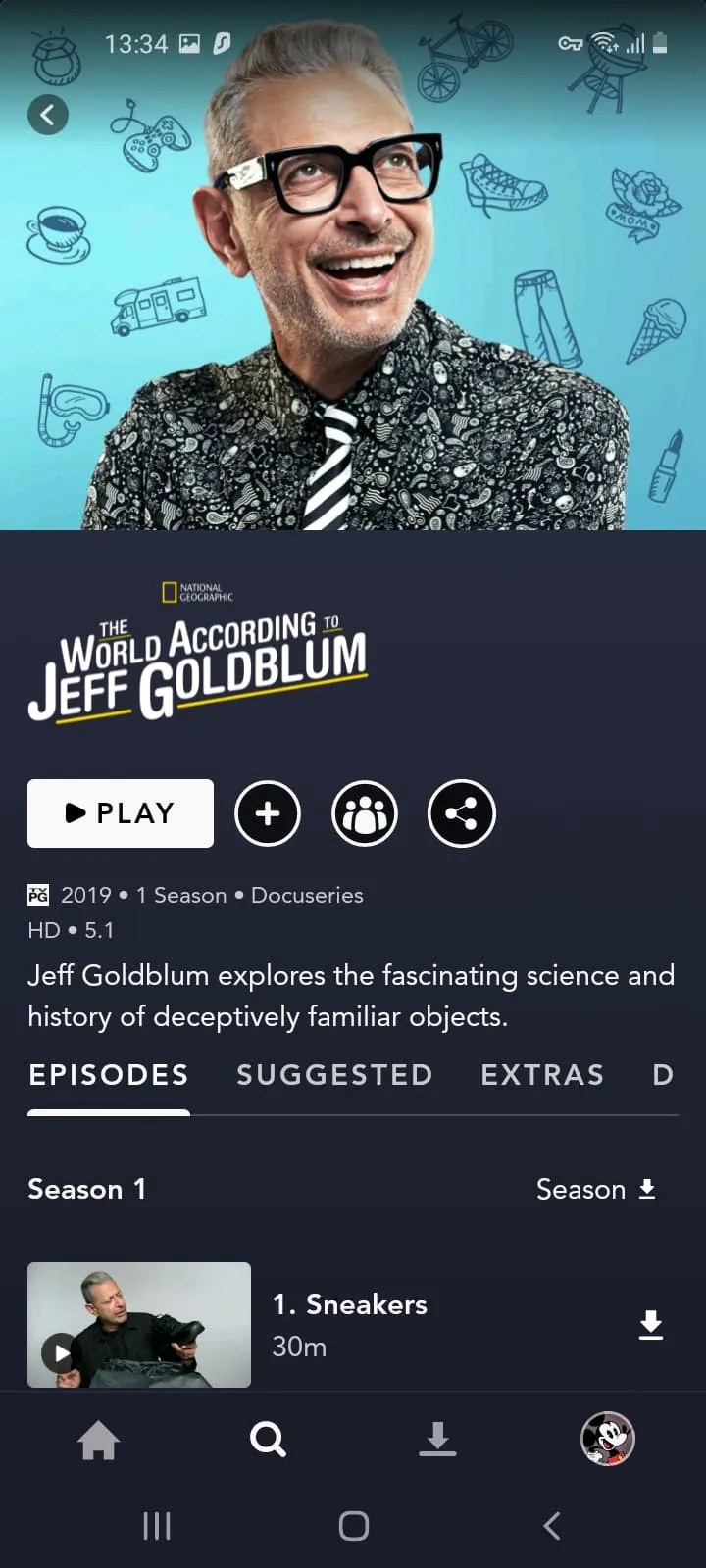Download the entire Season 1
The width and height of the screenshot is (706, 1568).
pyautogui.click(x=596, y=1189)
